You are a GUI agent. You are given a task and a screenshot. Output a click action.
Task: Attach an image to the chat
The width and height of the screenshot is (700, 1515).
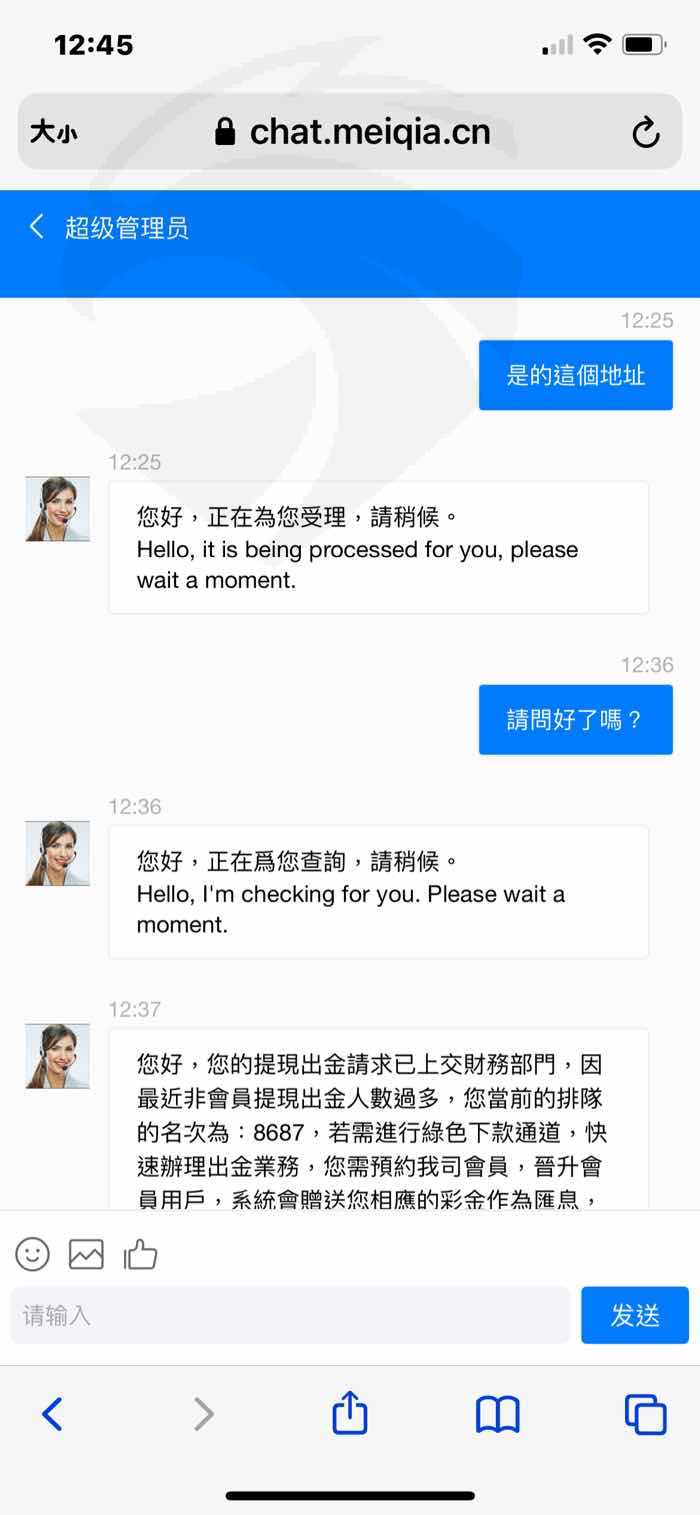pos(86,1254)
